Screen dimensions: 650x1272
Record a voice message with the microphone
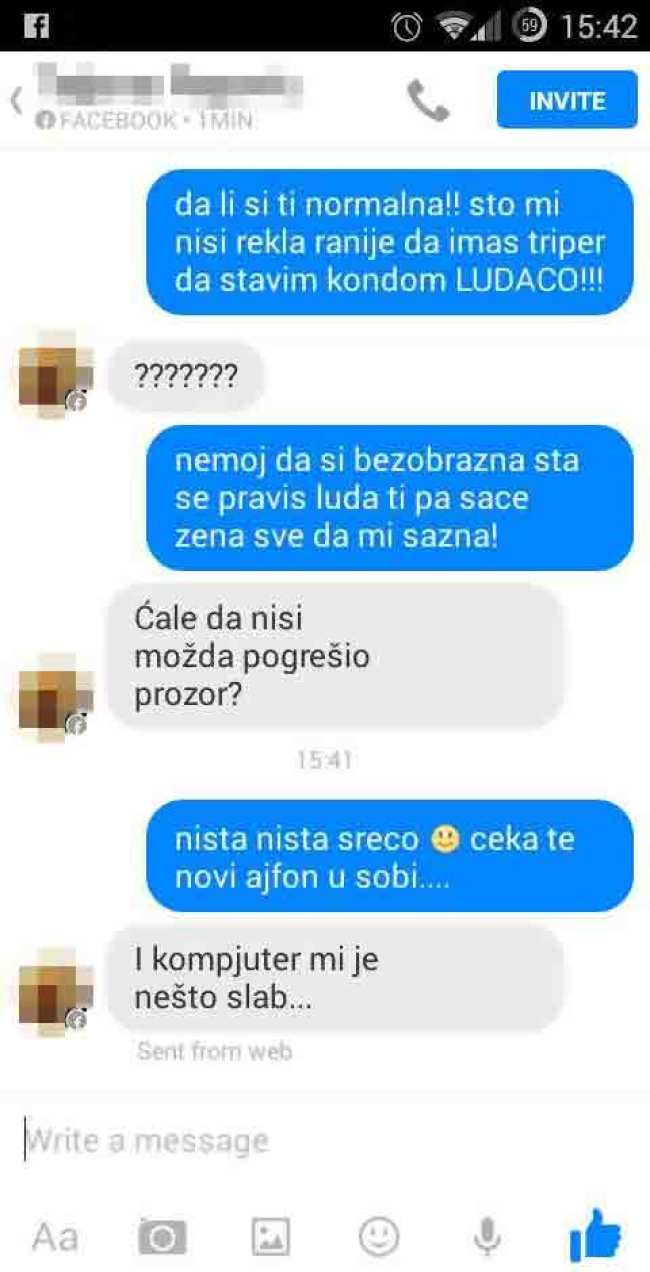pyautogui.click(x=487, y=1237)
